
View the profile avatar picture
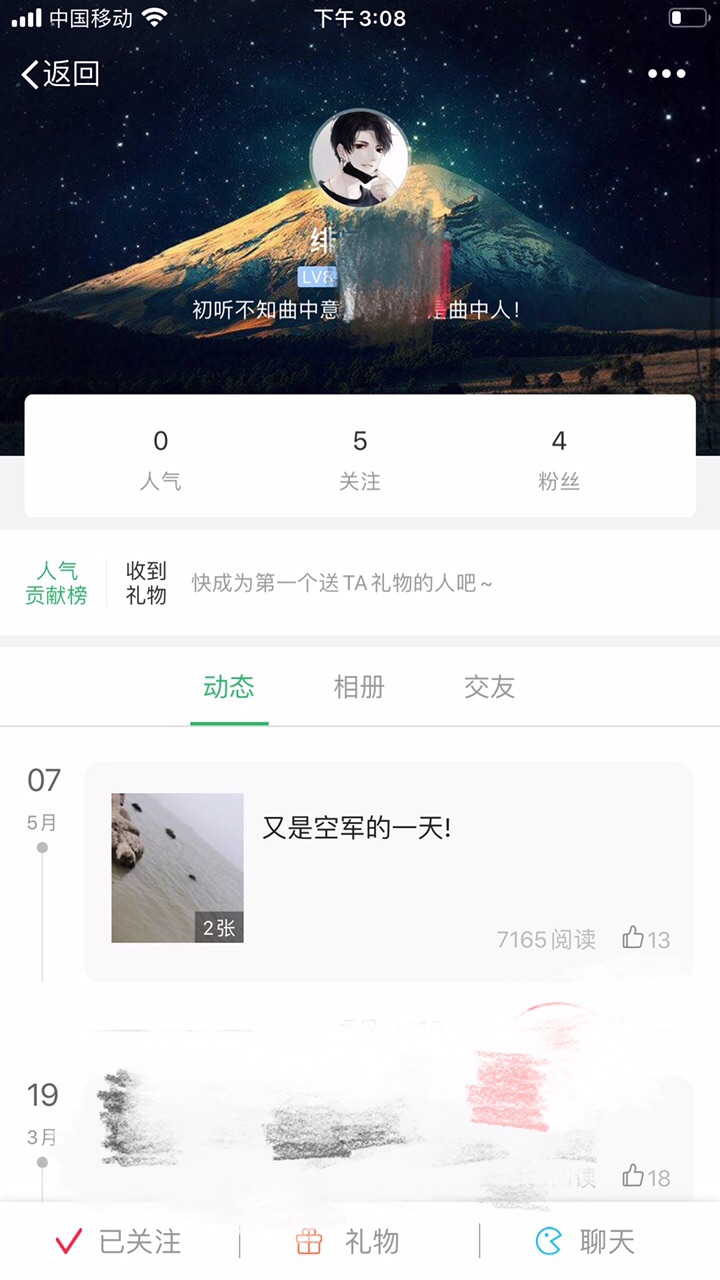pos(359,158)
